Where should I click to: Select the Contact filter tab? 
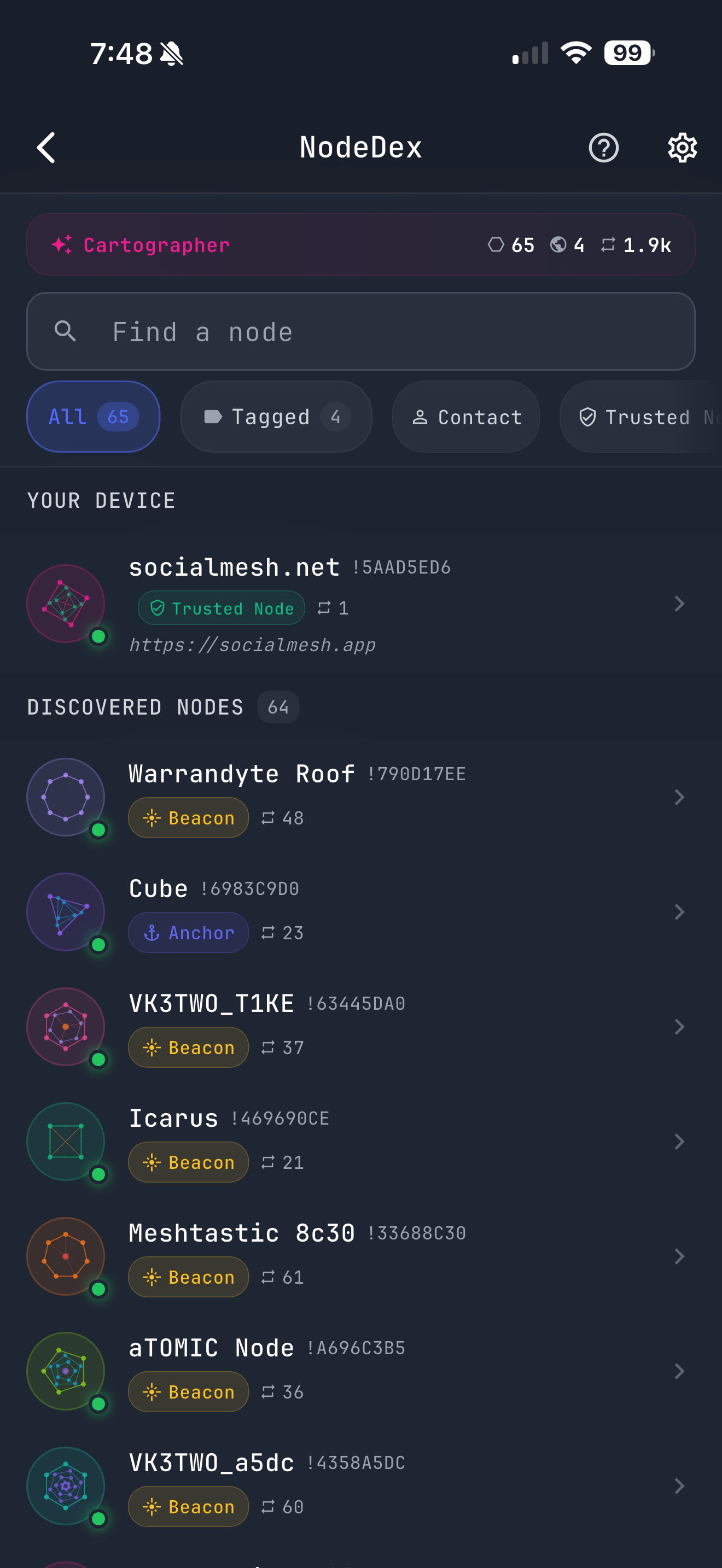click(x=465, y=417)
